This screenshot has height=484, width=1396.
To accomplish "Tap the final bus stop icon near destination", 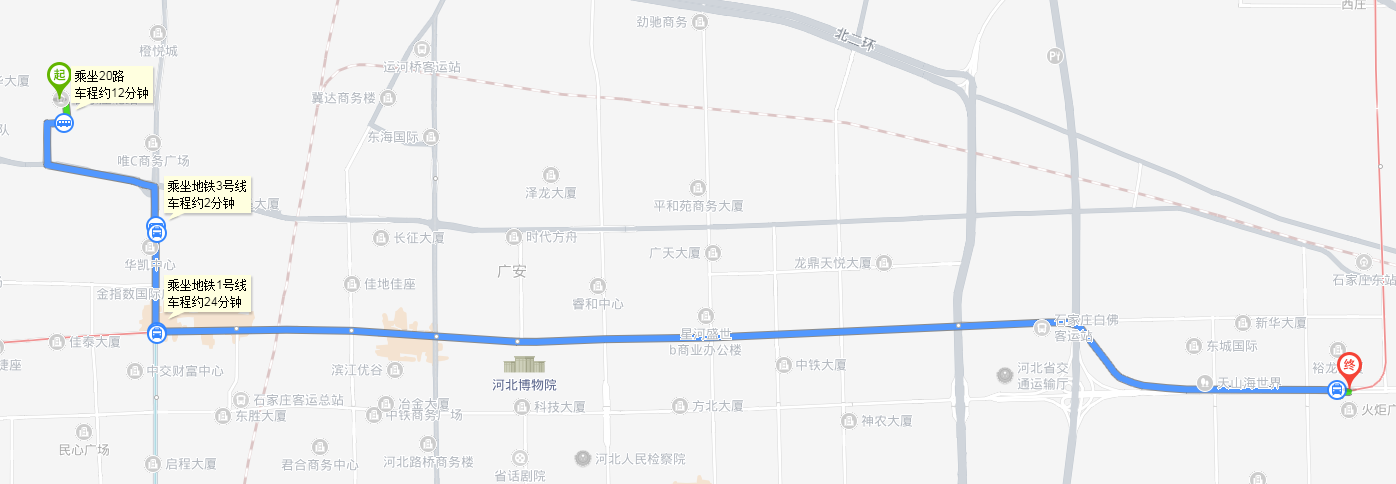I will (1336, 390).
